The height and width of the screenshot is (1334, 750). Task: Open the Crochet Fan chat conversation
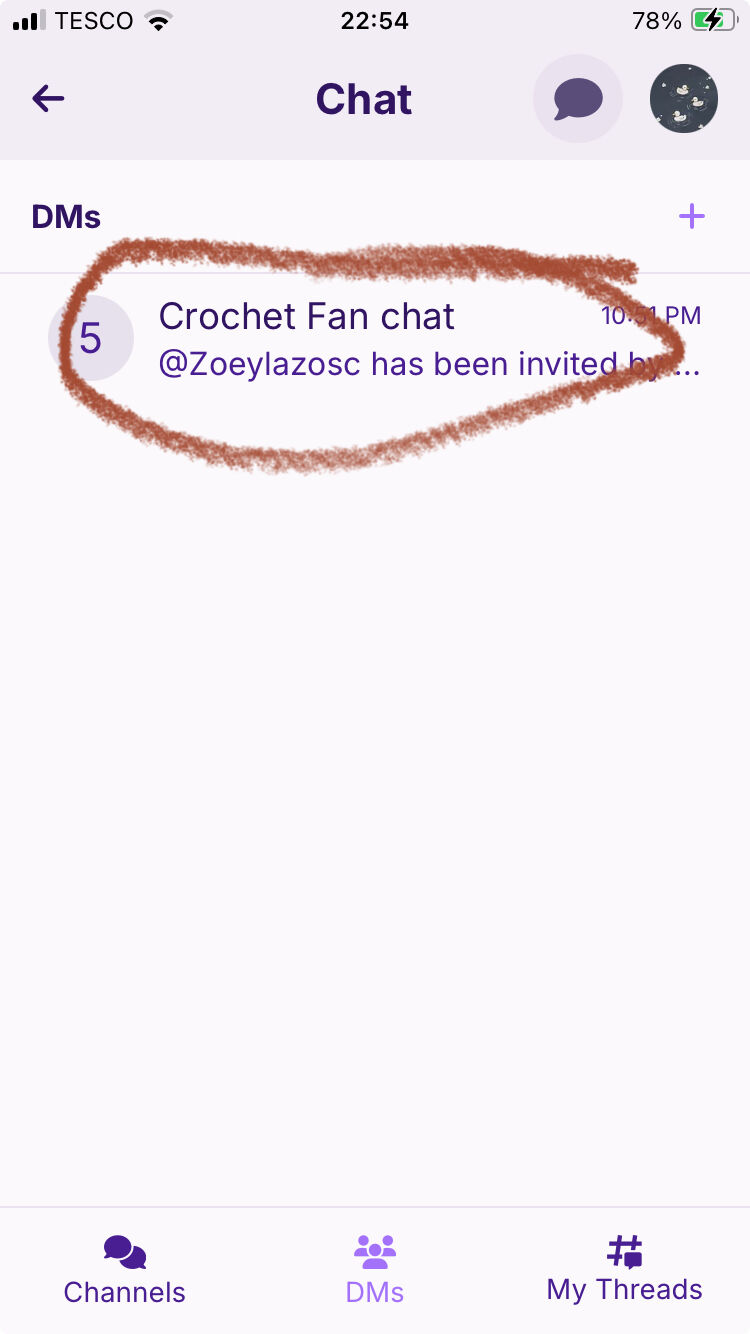[375, 340]
